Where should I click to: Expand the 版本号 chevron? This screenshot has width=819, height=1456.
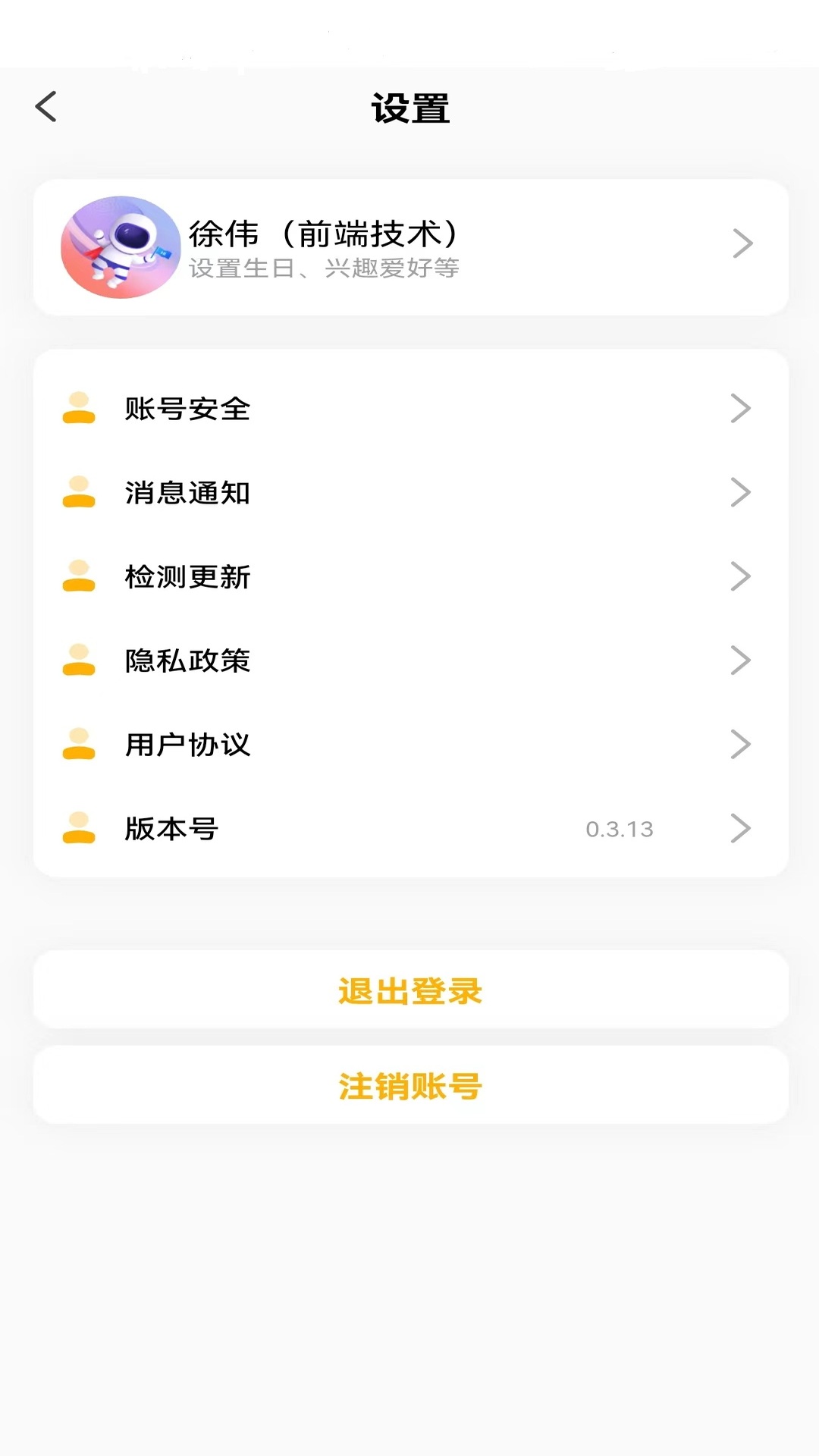739,828
